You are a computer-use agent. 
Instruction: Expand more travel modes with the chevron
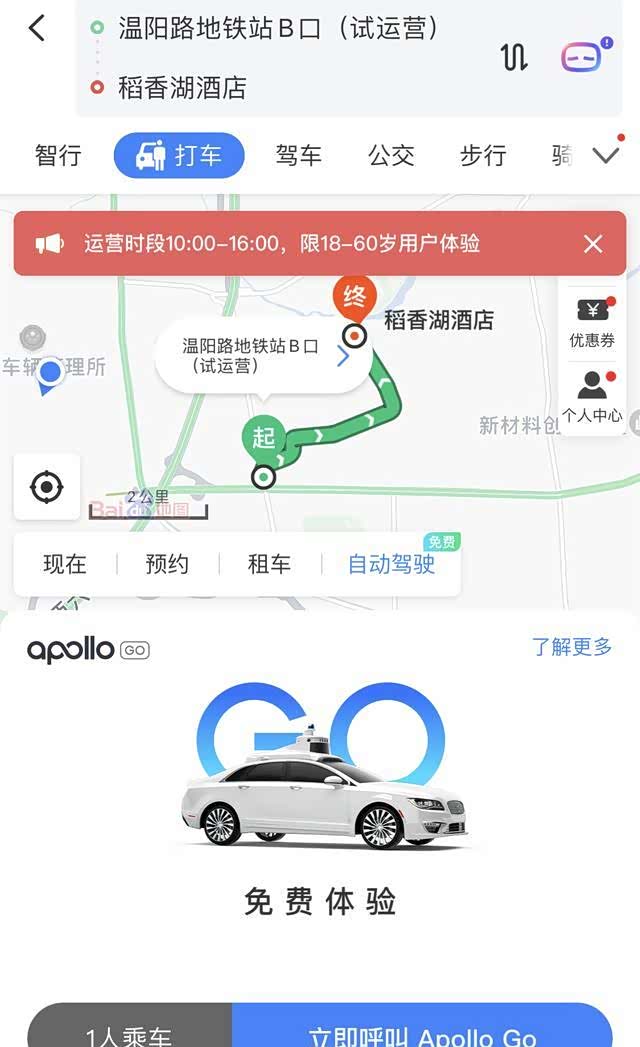click(606, 155)
